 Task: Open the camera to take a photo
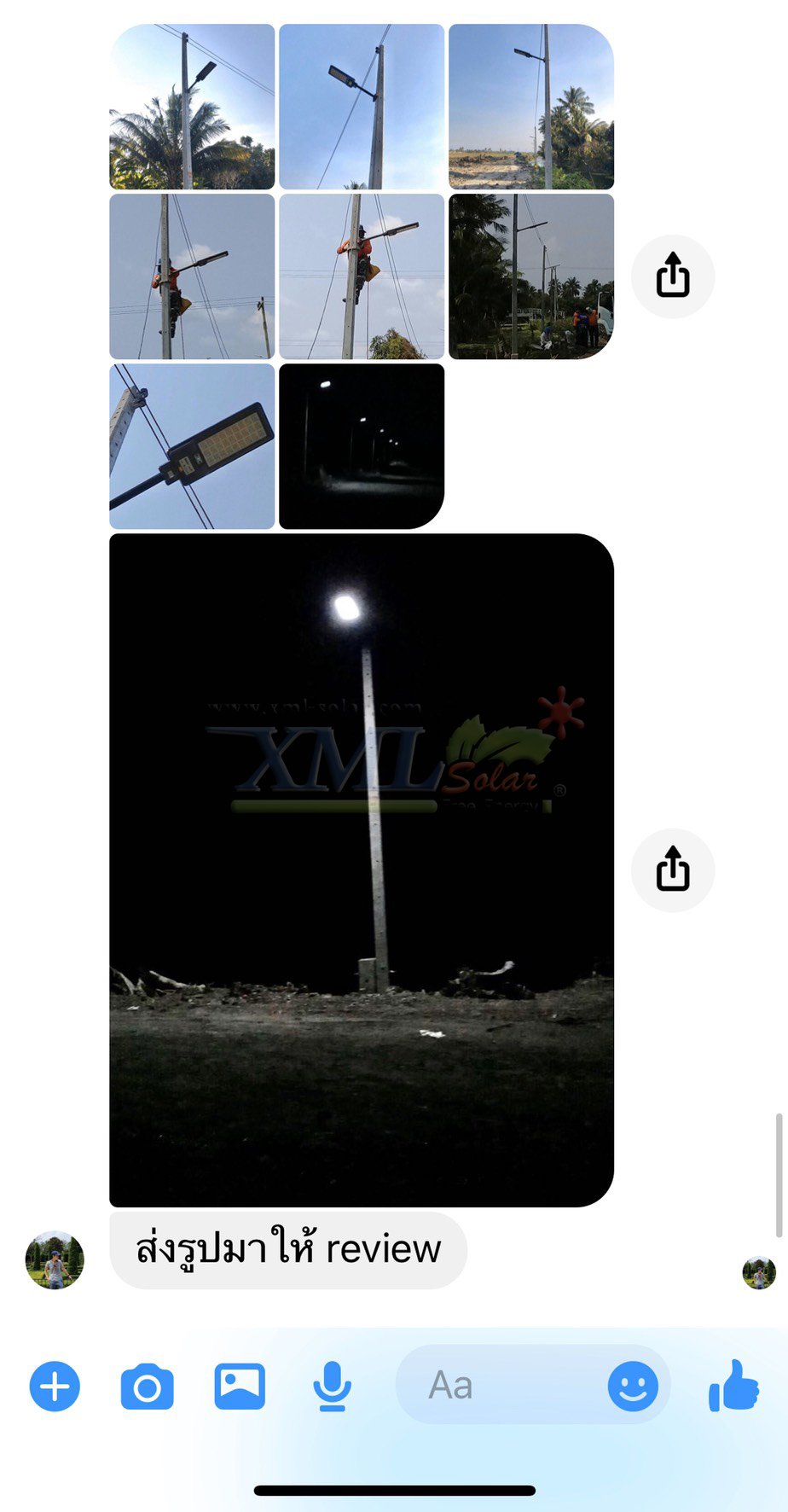[147, 1387]
